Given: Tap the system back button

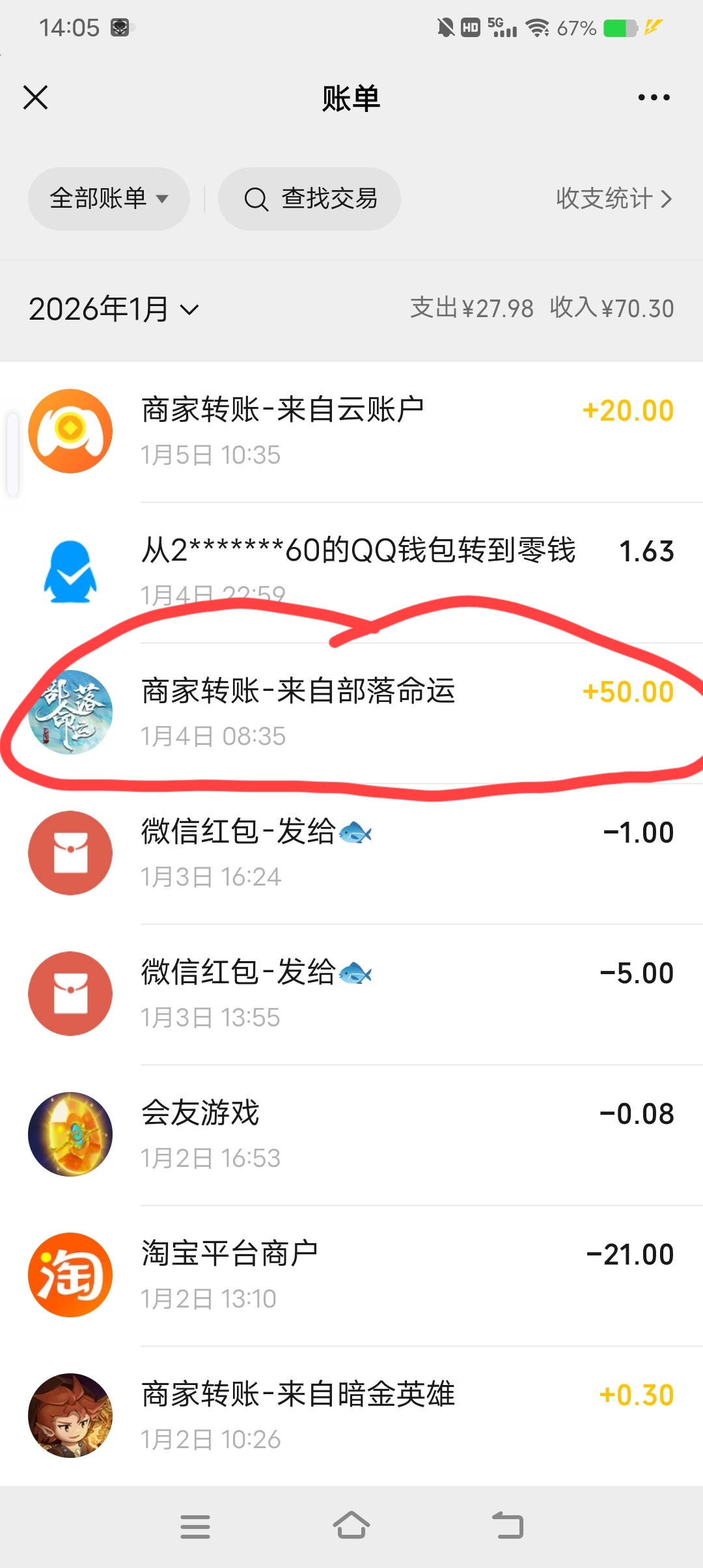Looking at the screenshot, I should (508, 1526).
